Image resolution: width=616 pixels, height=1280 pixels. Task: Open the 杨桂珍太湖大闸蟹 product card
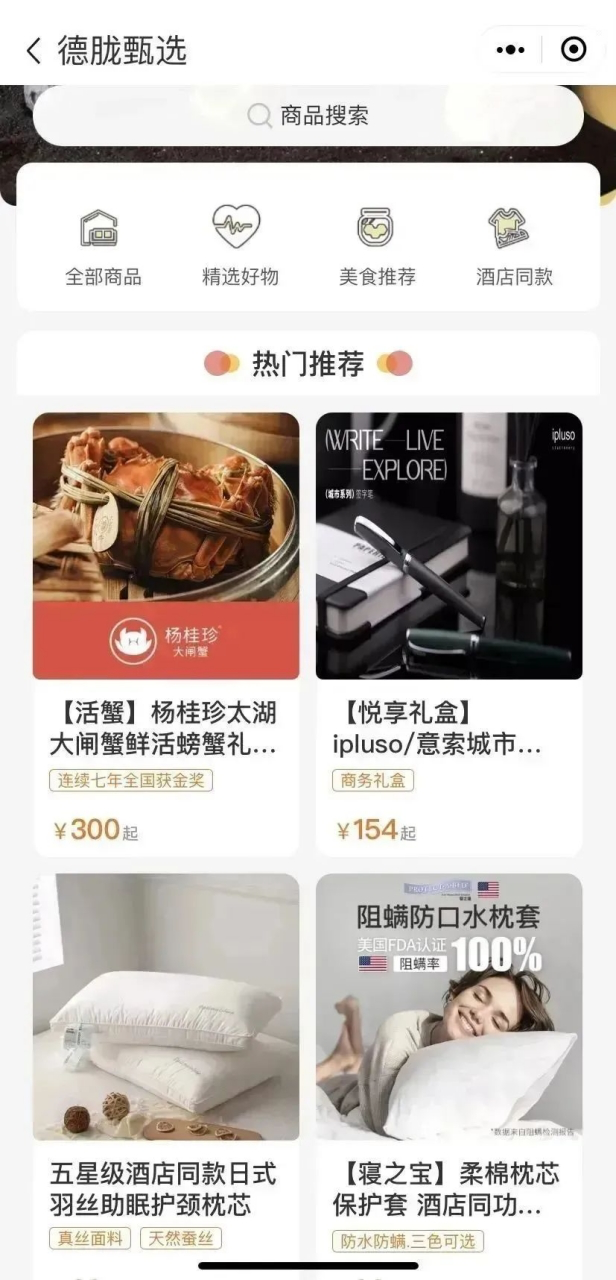166,632
